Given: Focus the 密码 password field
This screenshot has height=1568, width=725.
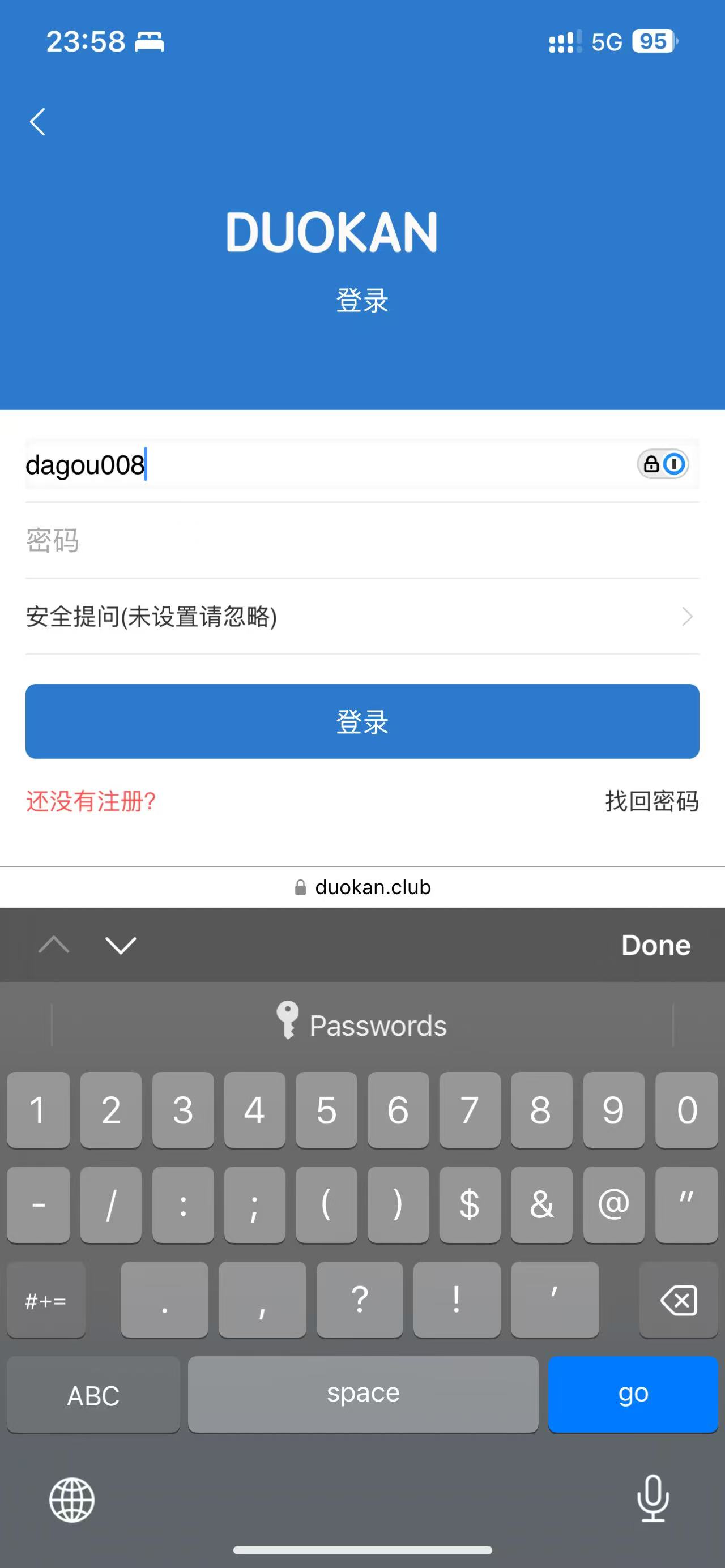Looking at the screenshot, I should [362, 541].
